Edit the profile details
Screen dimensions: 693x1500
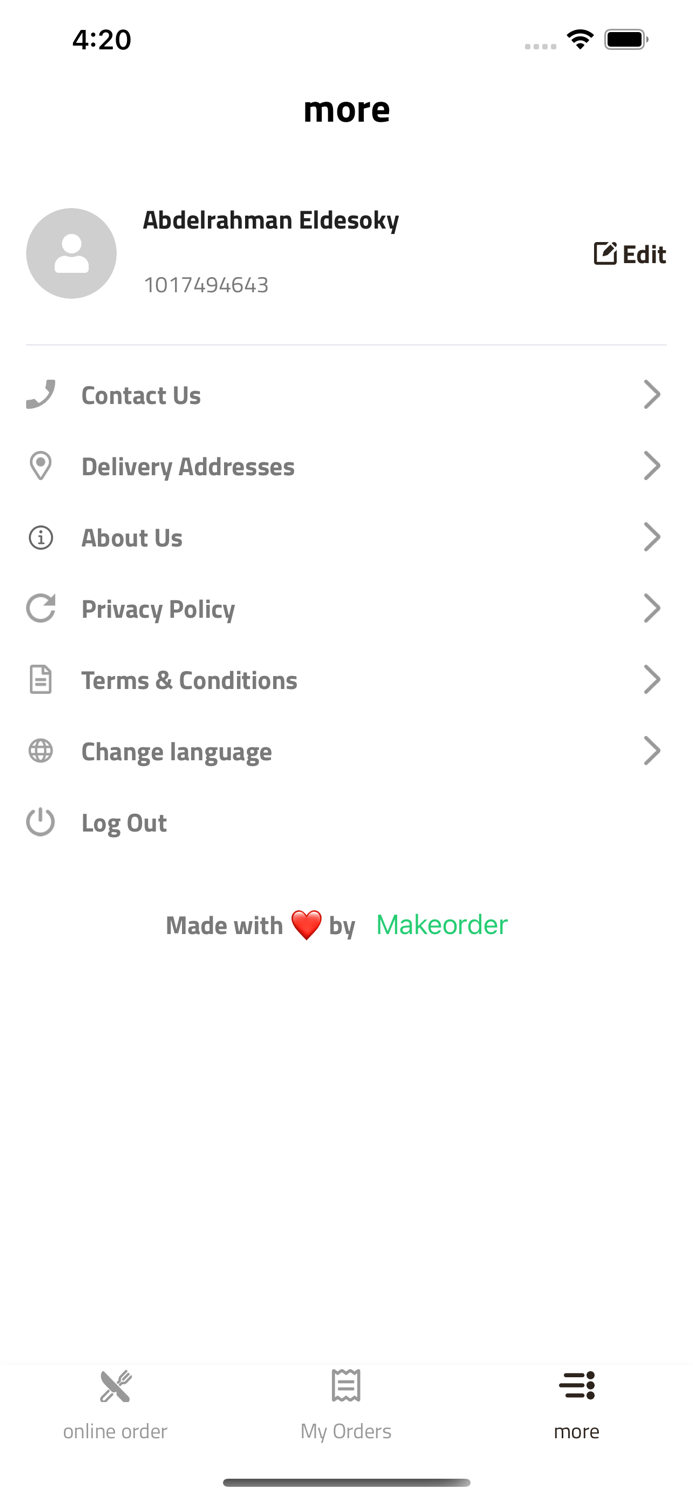click(x=630, y=254)
